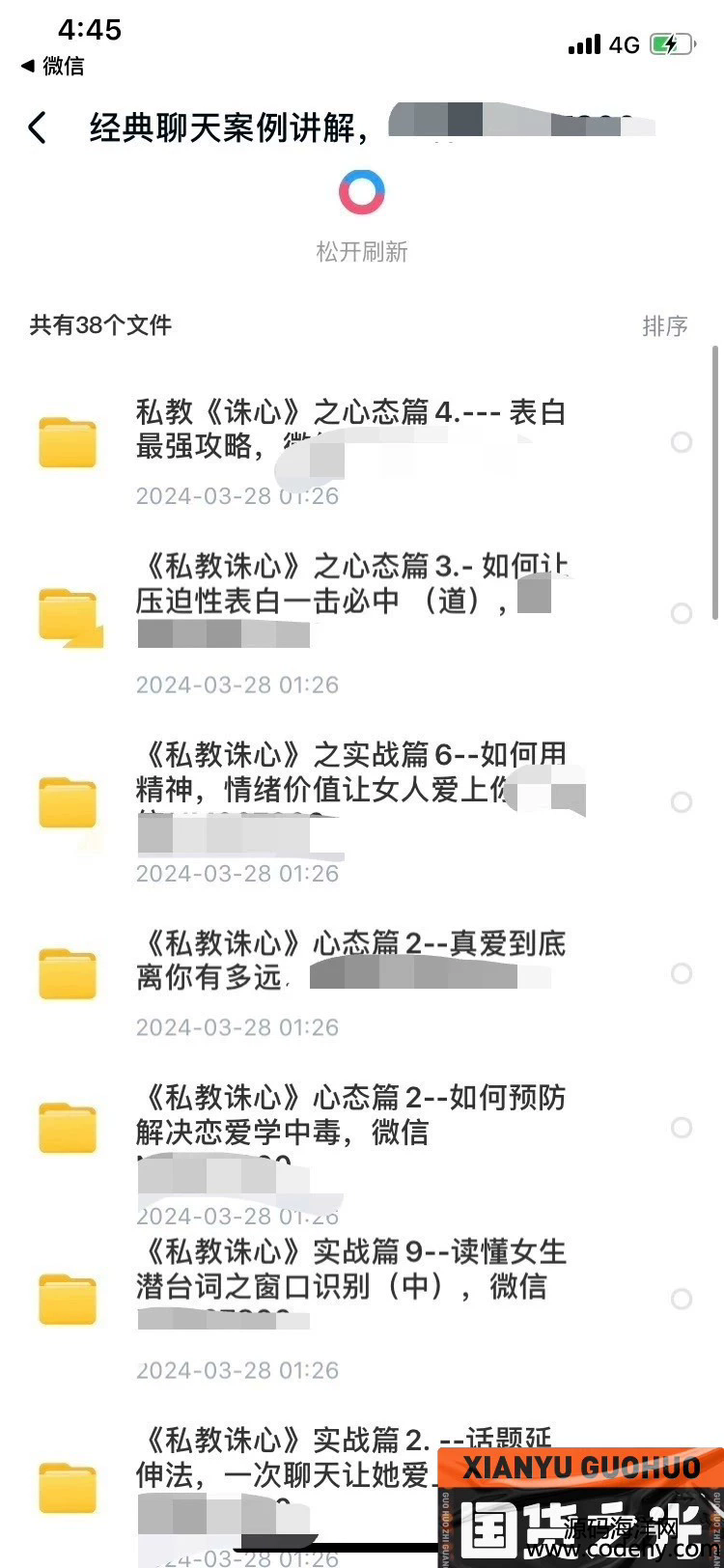The width and height of the screenshot is (724, 1568).
Task: Select the 真爱到底离你有多远 folder circle
Action: tap(682, 973)
